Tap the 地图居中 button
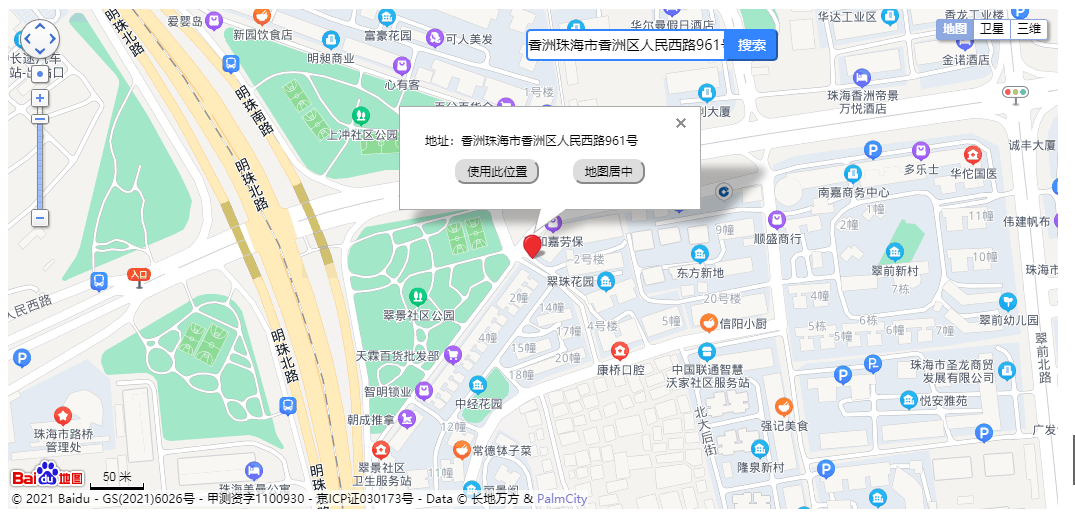The width and height of the screenshot is (1075, 519). [608, 172]
